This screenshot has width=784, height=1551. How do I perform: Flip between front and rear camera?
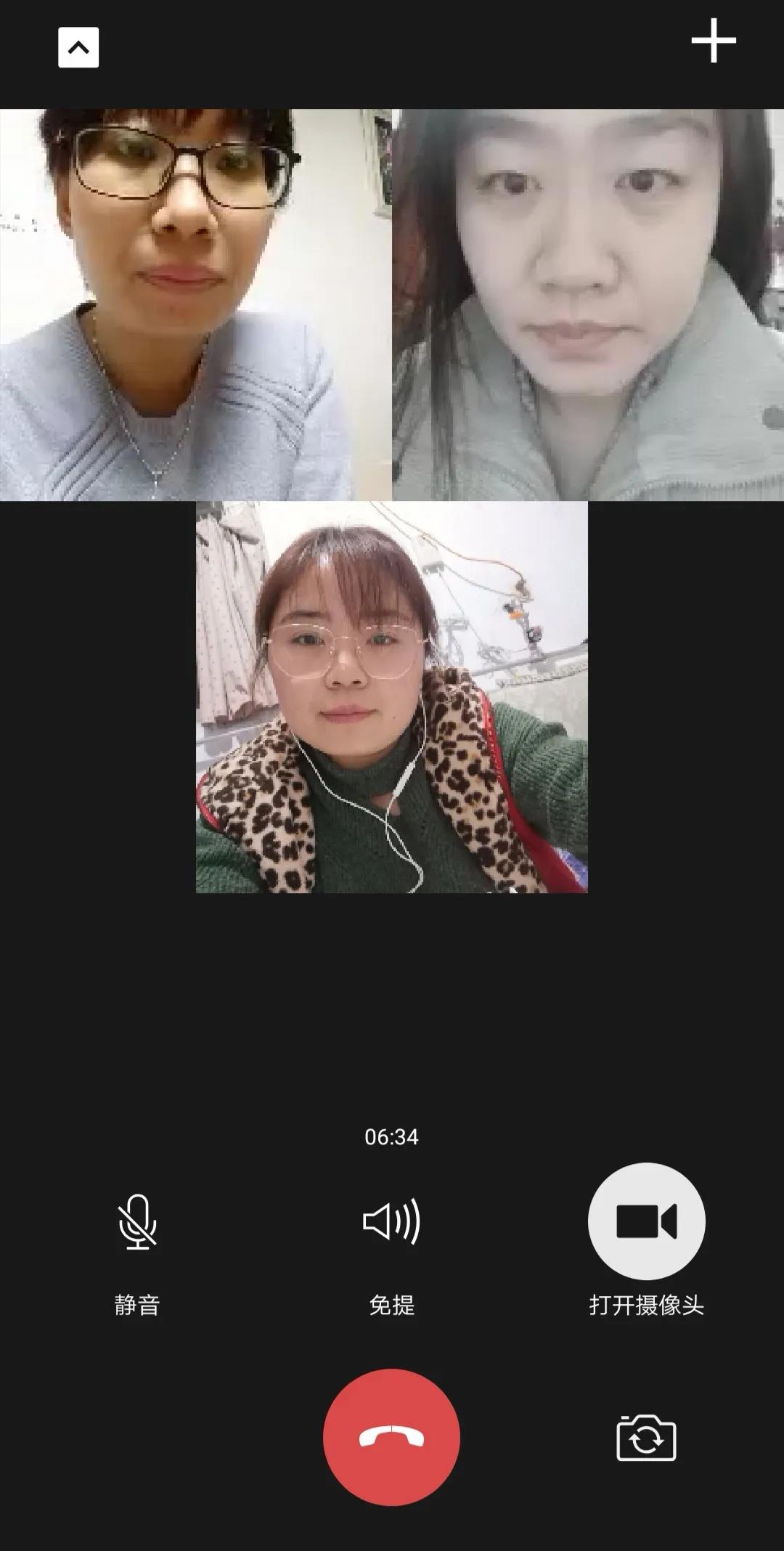click(646, 1437)
